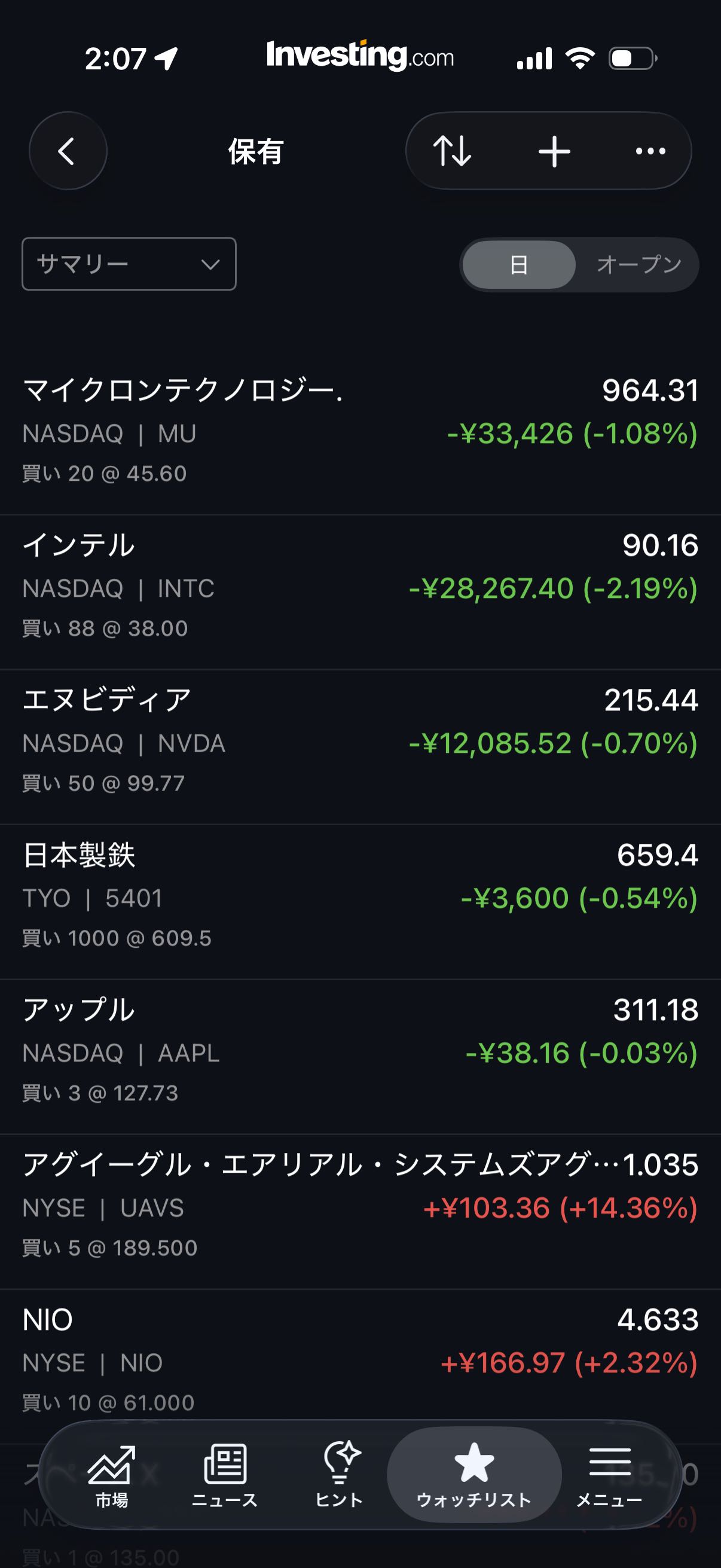Viewport: 721px width, 1568px height.
Task: Switch to the 市場 tab
Action: 111,1475
